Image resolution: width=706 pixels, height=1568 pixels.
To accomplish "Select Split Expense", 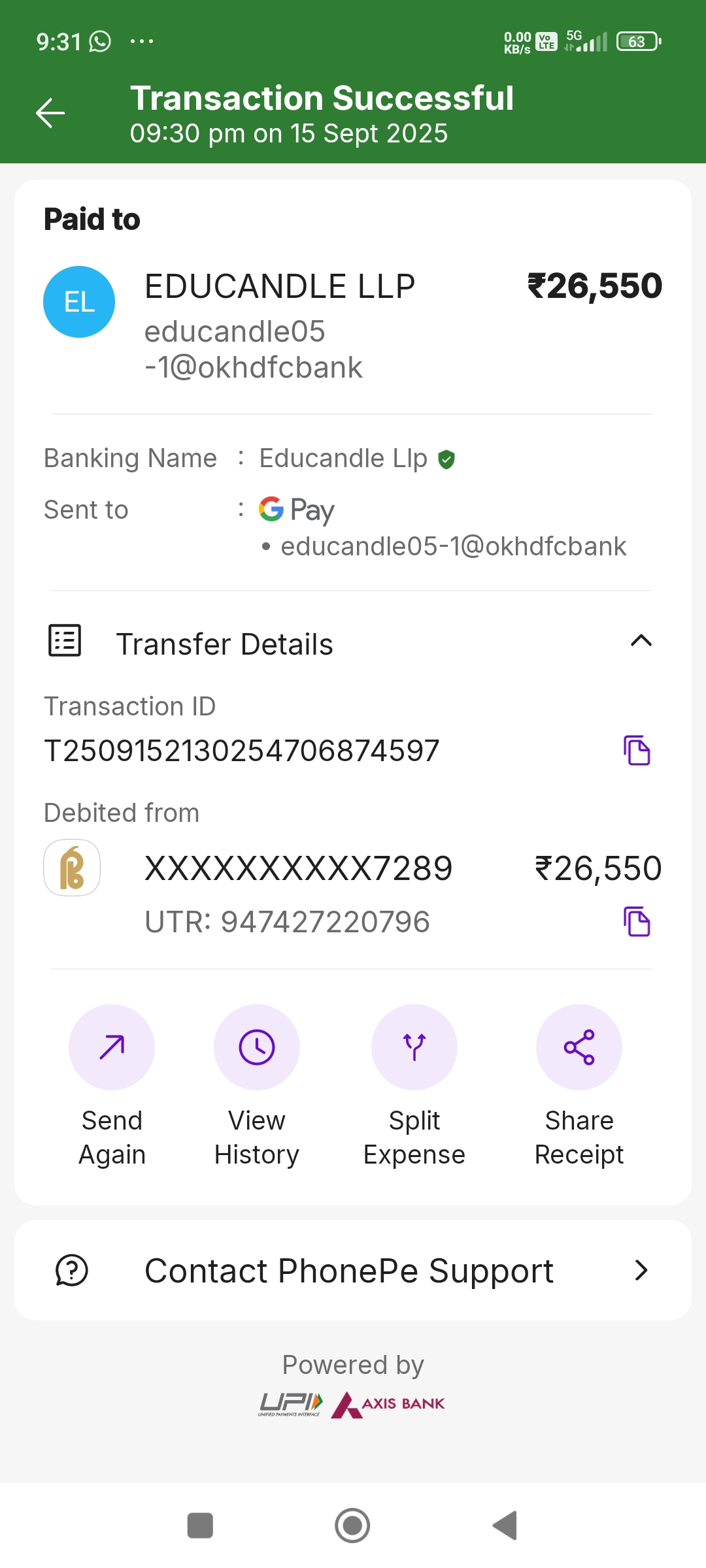I will coord(414,1047).
